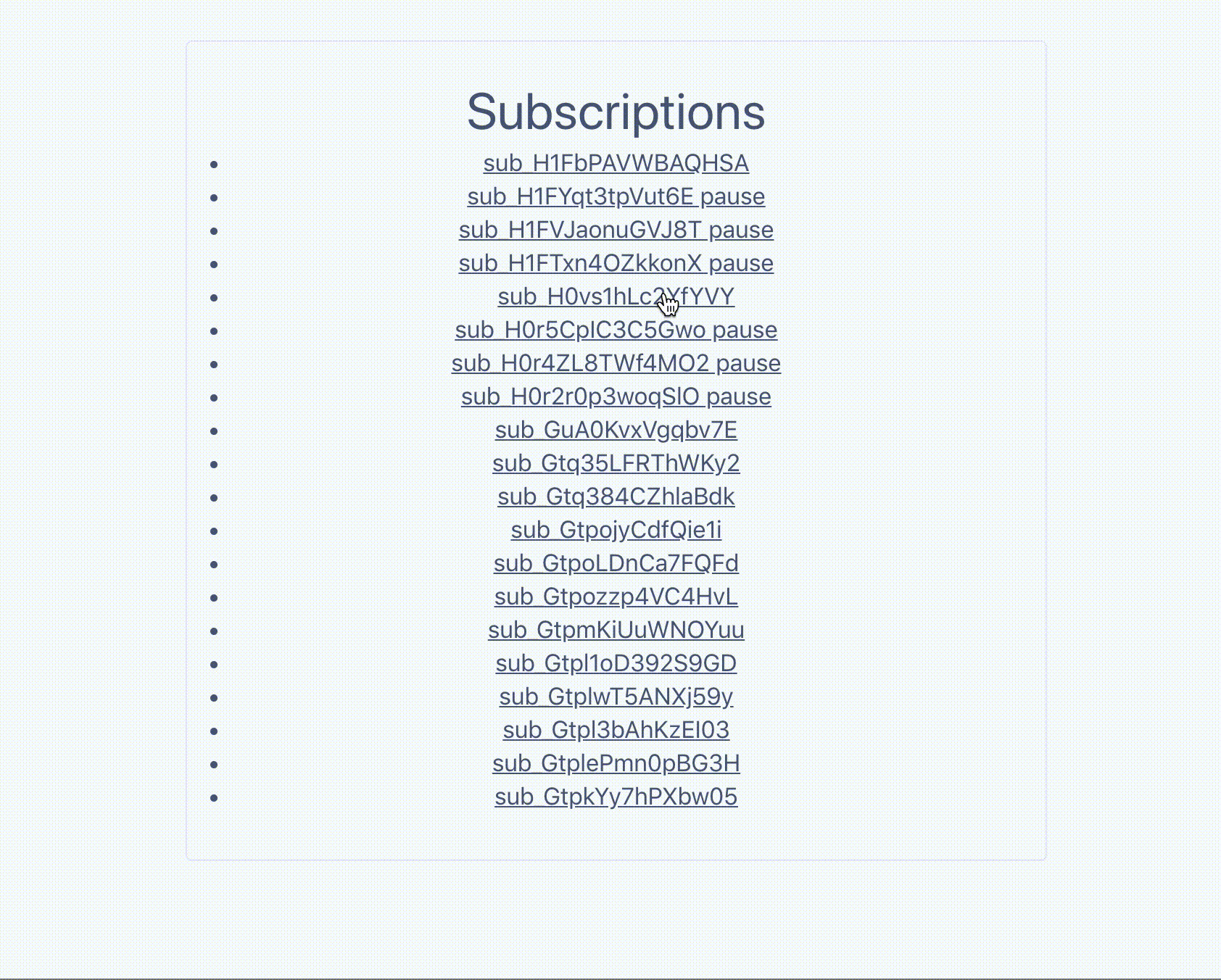This screenshot has height=980, width=1221.
Task: Open the sub_H0r2r0p3woqSlO pause link
Action: coord(616,396)
